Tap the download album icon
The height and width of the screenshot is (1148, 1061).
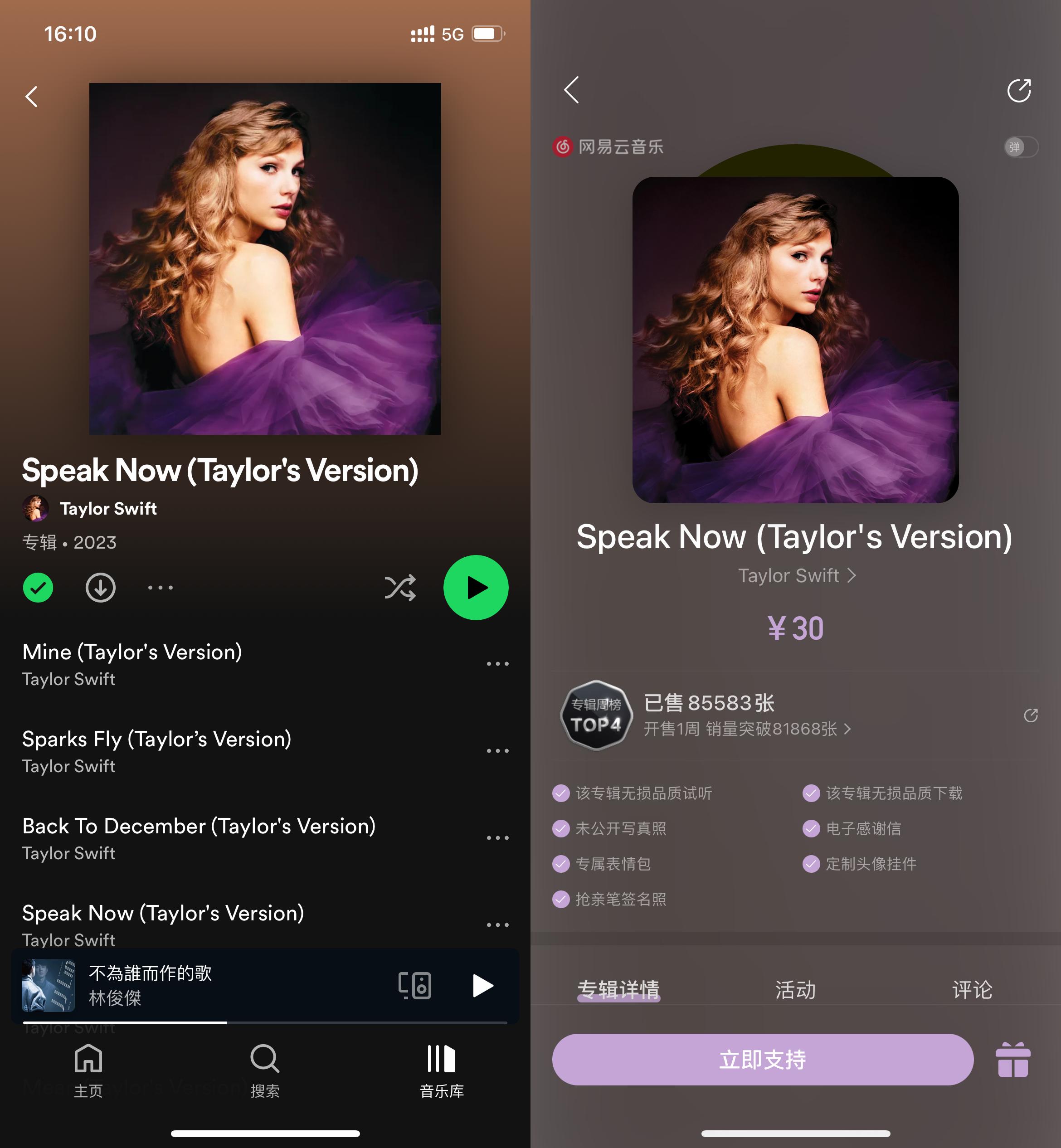(101, 587)
